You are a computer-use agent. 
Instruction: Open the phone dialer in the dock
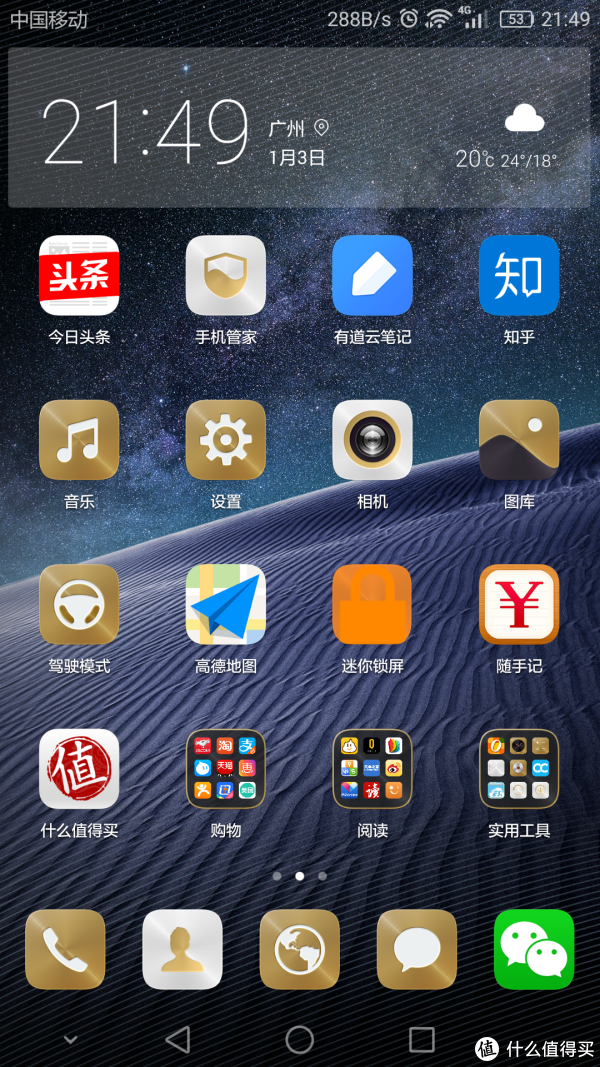[x=65, y=949]
